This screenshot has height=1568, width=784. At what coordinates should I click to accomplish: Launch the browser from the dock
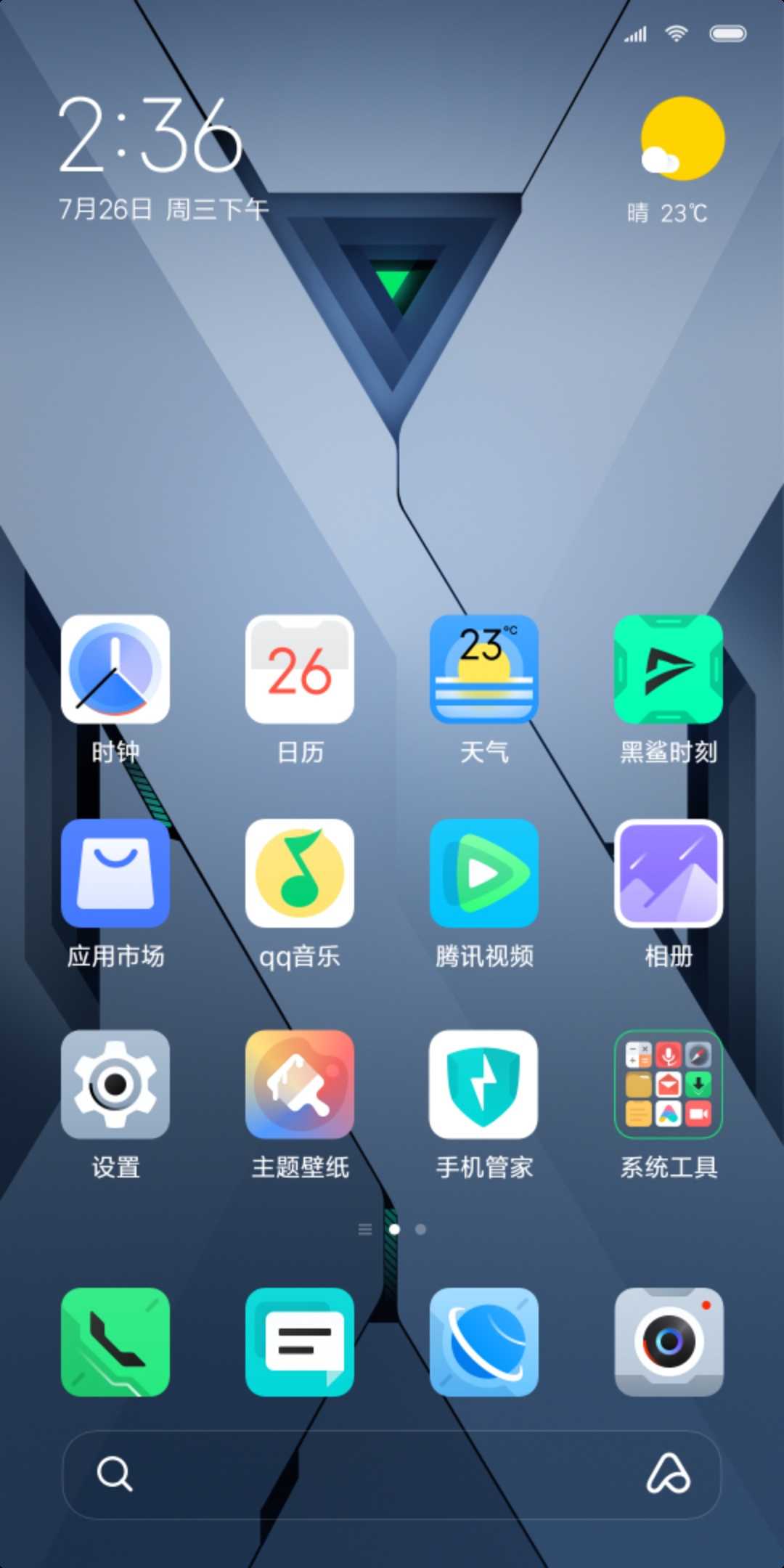point(484,1342)
